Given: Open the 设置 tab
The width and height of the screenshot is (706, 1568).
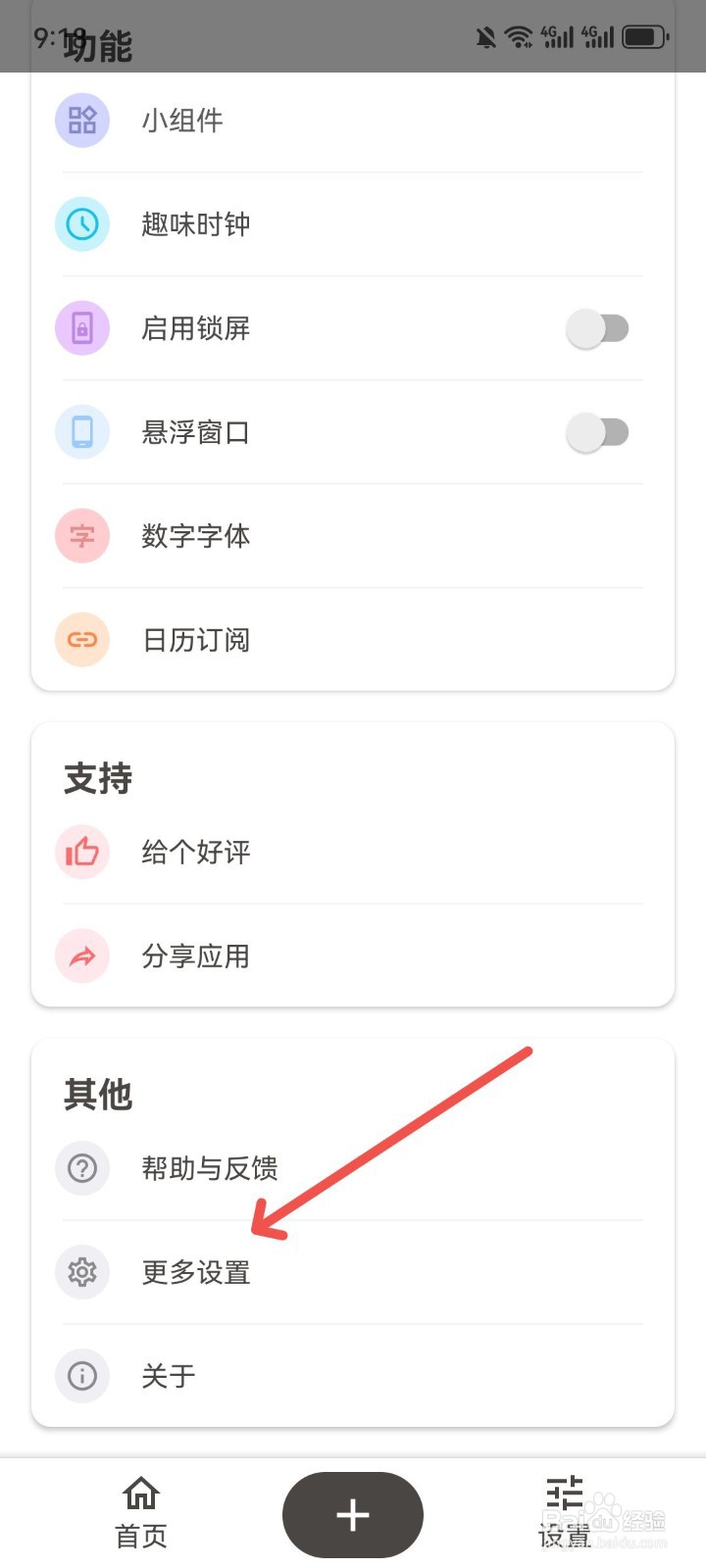Looking at the screenshot, I should (x=565, y=1513).
